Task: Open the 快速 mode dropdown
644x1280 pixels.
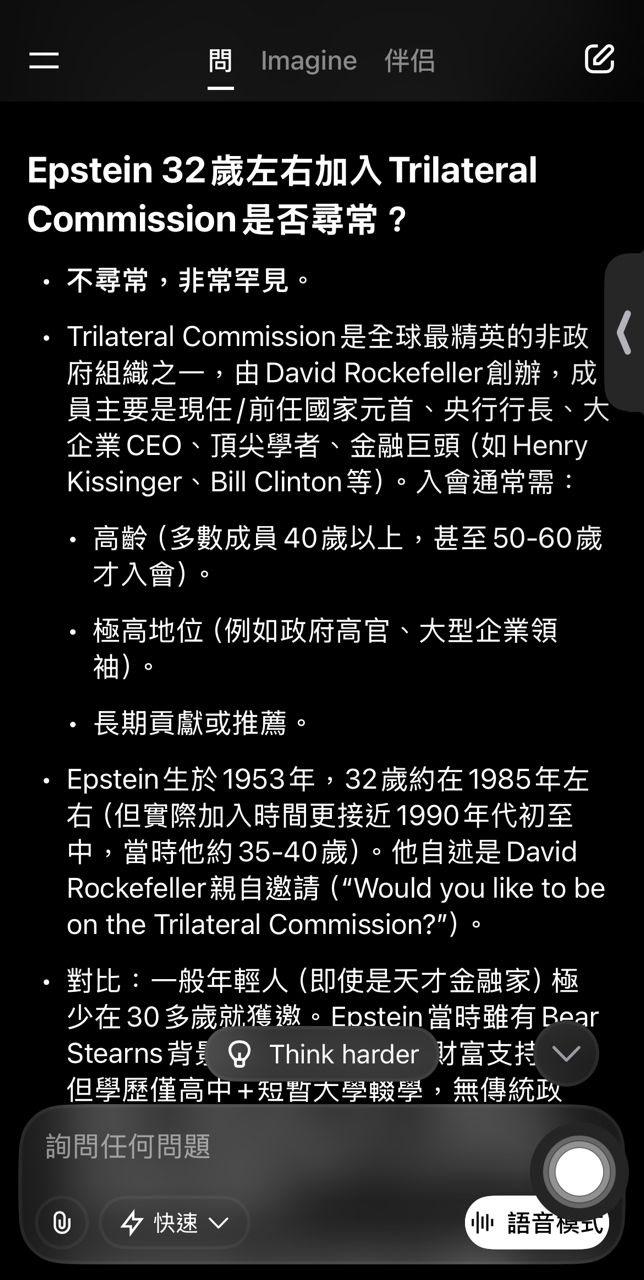Action: [x=175, y=1222]
